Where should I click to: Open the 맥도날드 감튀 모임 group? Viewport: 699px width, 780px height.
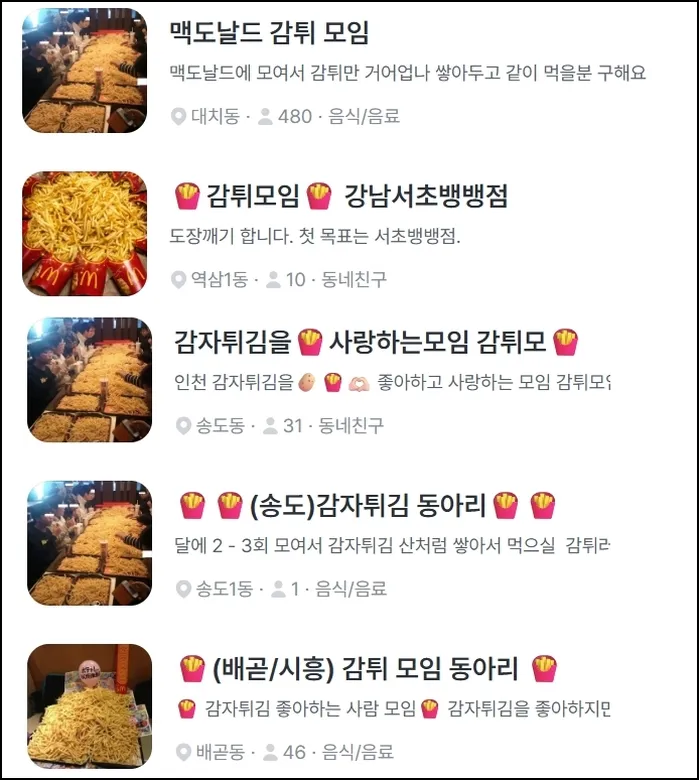tap(270, 33)
